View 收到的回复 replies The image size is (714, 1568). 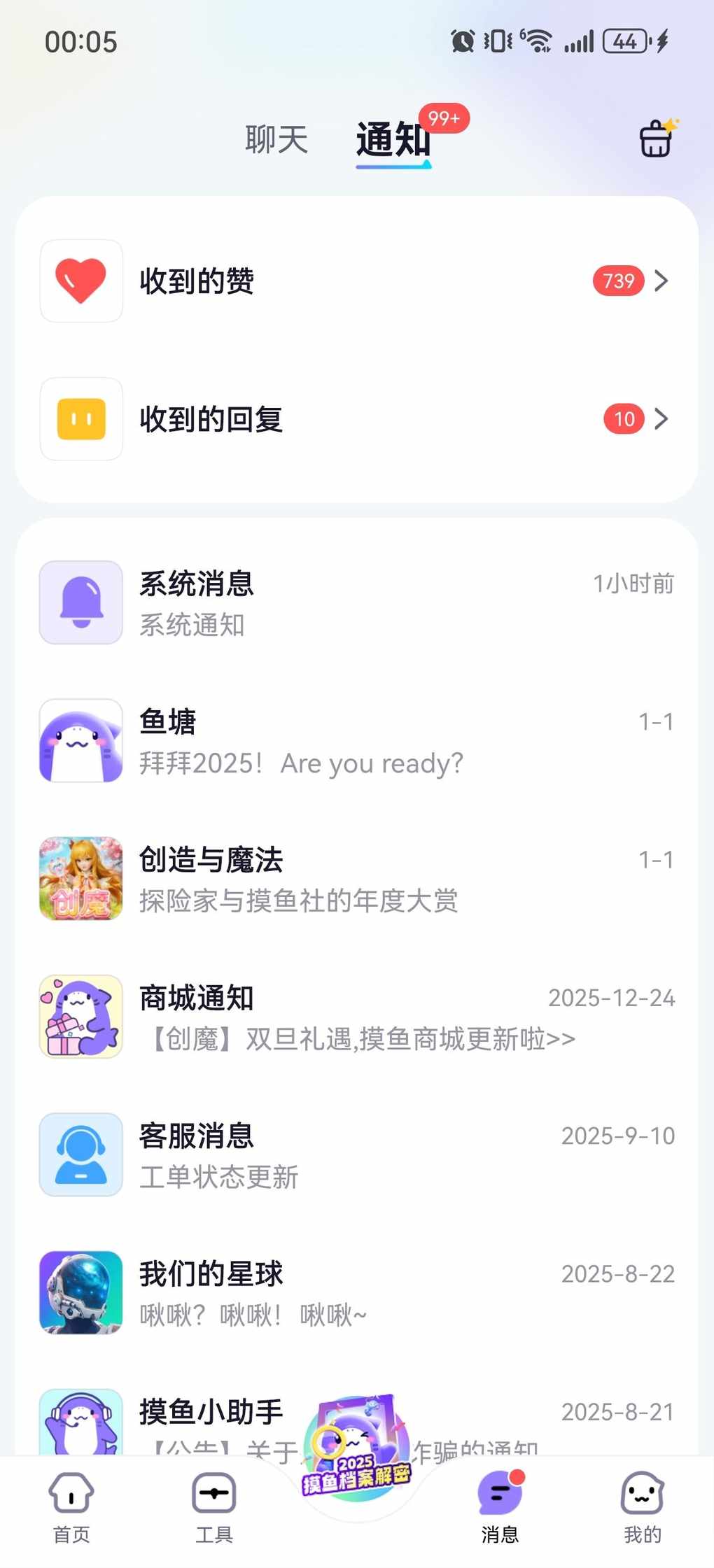point(356,419)
